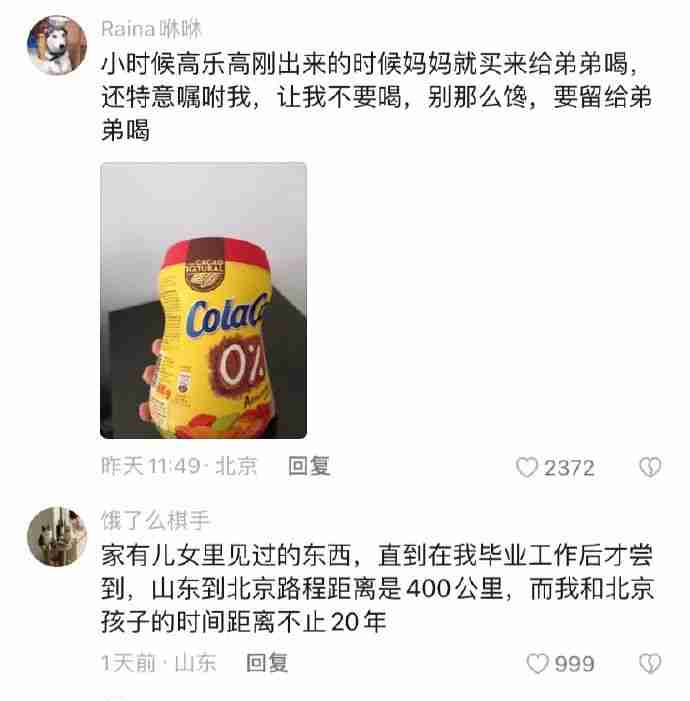Like Raina咻咻's comment with 2372 likes
The width and height of the screenshot is (690, 701).
click(x=527, y=468)
